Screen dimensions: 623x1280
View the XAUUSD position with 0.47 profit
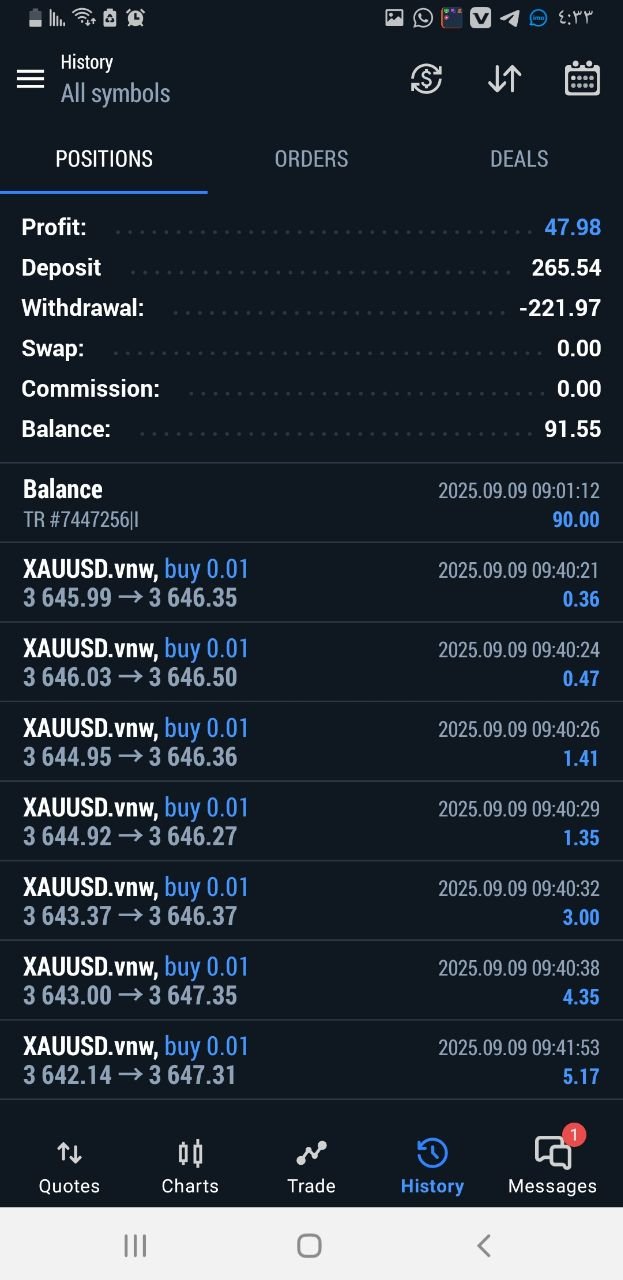pyautogui.click(x=311, y=662)
